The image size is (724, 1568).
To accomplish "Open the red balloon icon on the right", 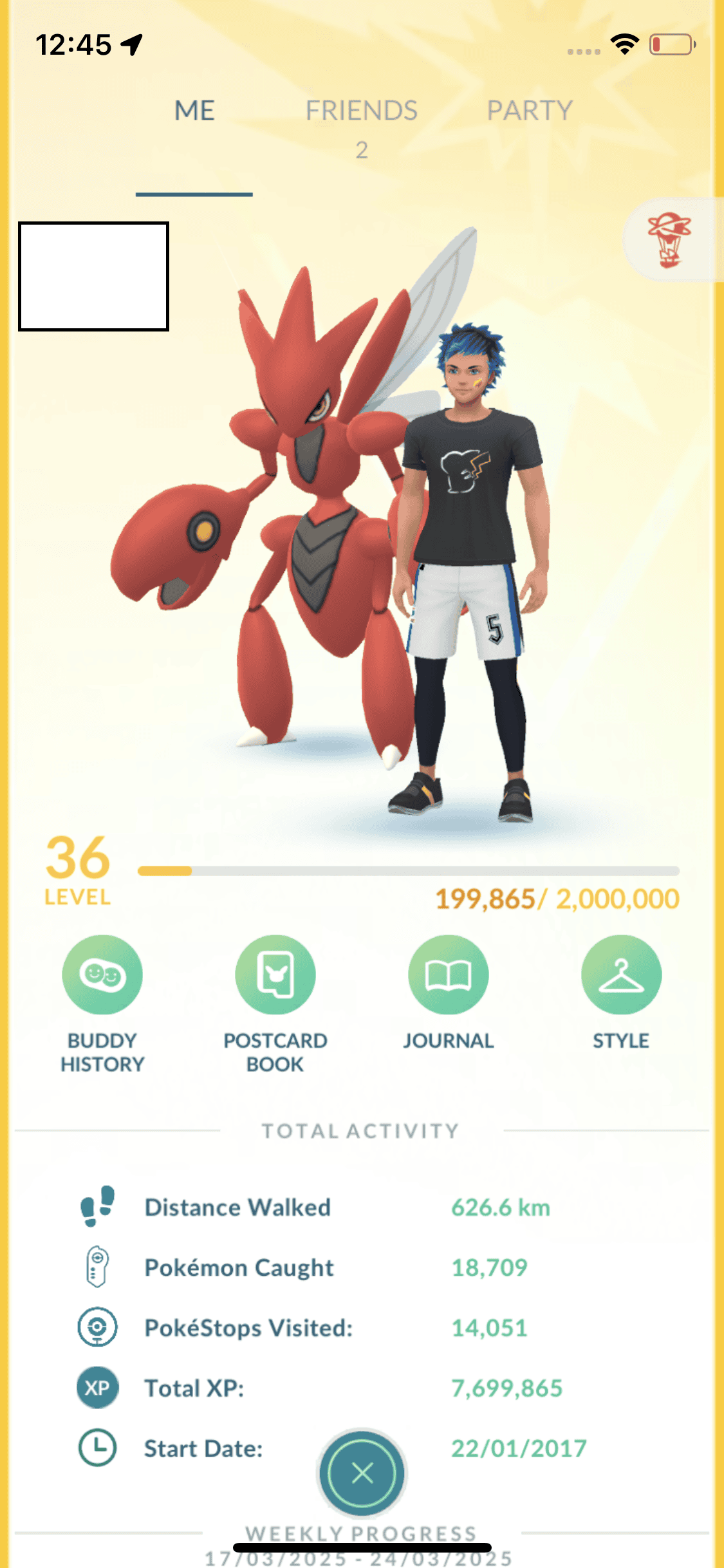I will 670,240.
